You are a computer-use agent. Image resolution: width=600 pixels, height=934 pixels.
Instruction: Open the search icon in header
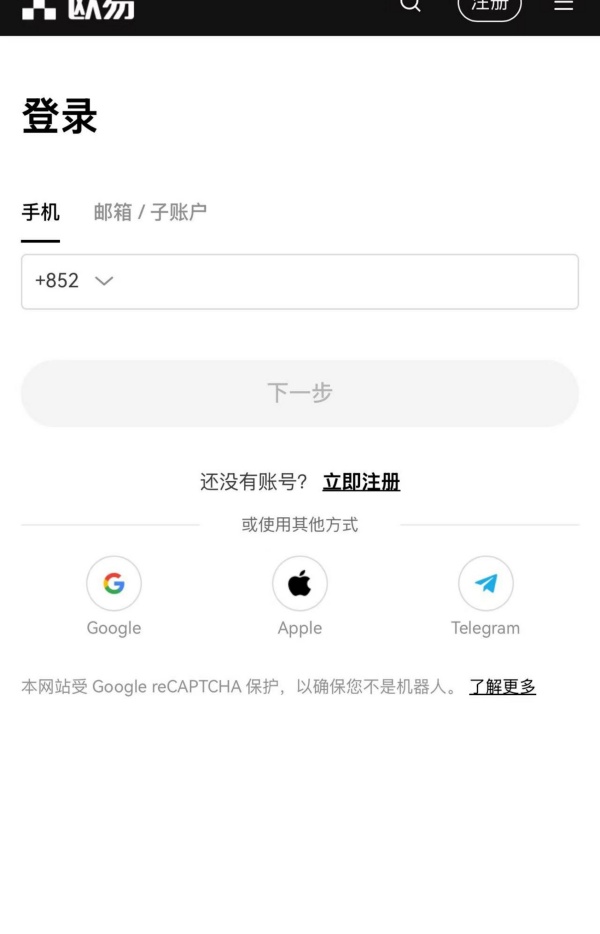[x=410, y=5]
